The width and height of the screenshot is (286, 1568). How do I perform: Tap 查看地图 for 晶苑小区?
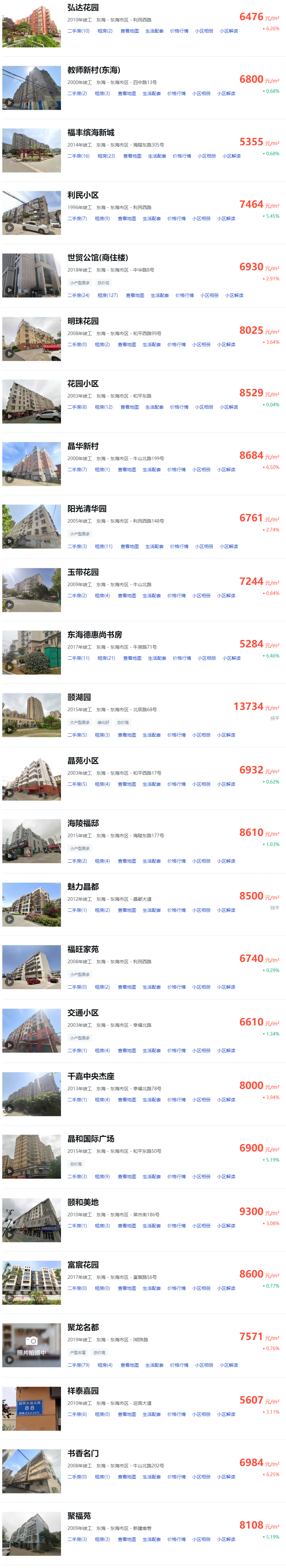pyautogui.click(x=127, y=784)
